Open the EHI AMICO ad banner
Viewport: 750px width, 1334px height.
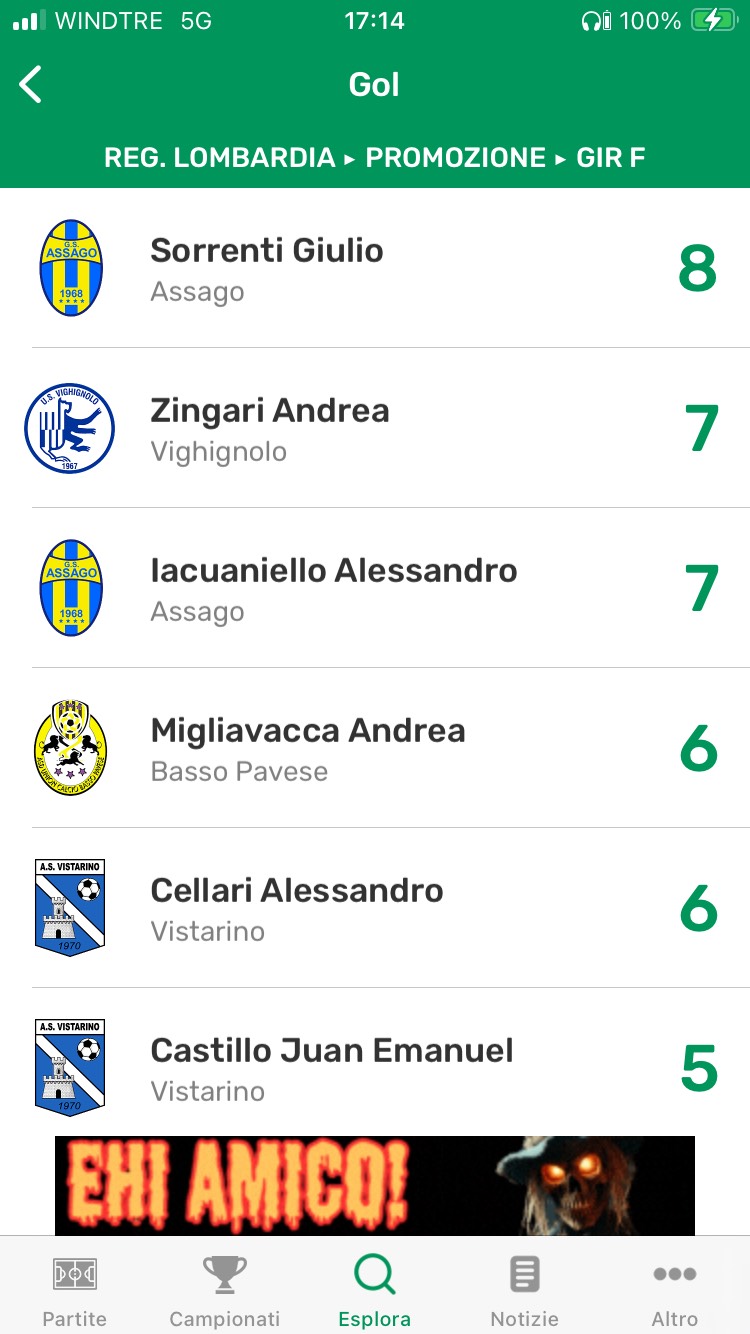click(375, 1186)
